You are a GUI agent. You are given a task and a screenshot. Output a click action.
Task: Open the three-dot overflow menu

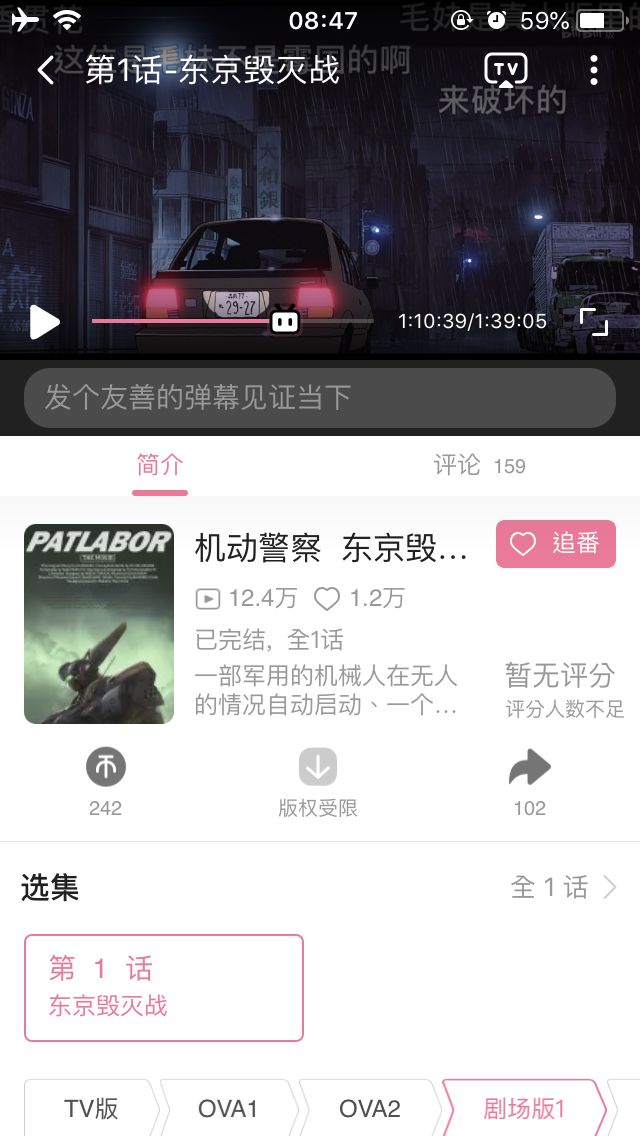[594, 70]
